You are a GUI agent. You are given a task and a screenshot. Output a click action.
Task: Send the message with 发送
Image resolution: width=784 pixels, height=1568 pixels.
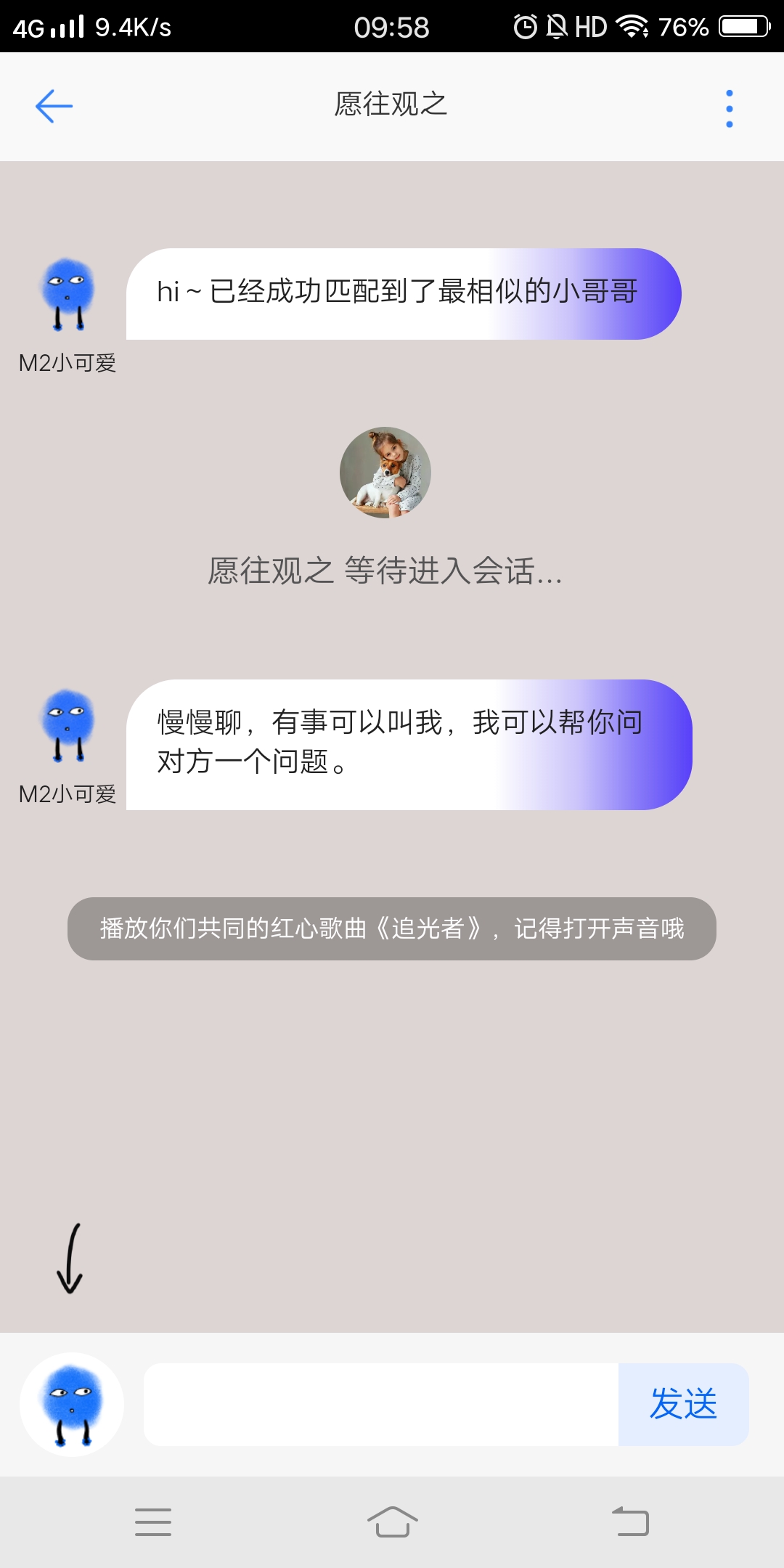click(683, 1404)
